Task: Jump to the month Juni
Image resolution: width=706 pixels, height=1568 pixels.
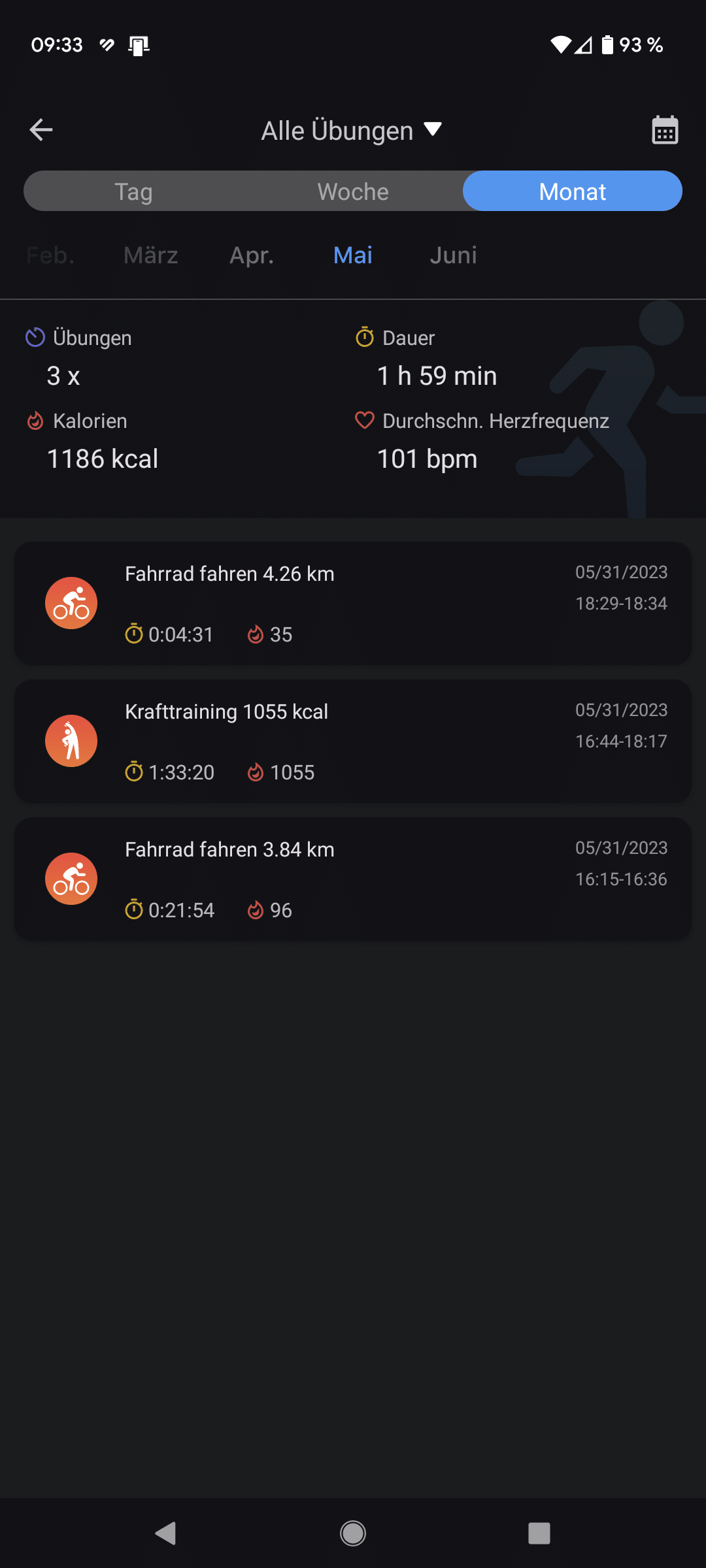Action: [454, 255]
